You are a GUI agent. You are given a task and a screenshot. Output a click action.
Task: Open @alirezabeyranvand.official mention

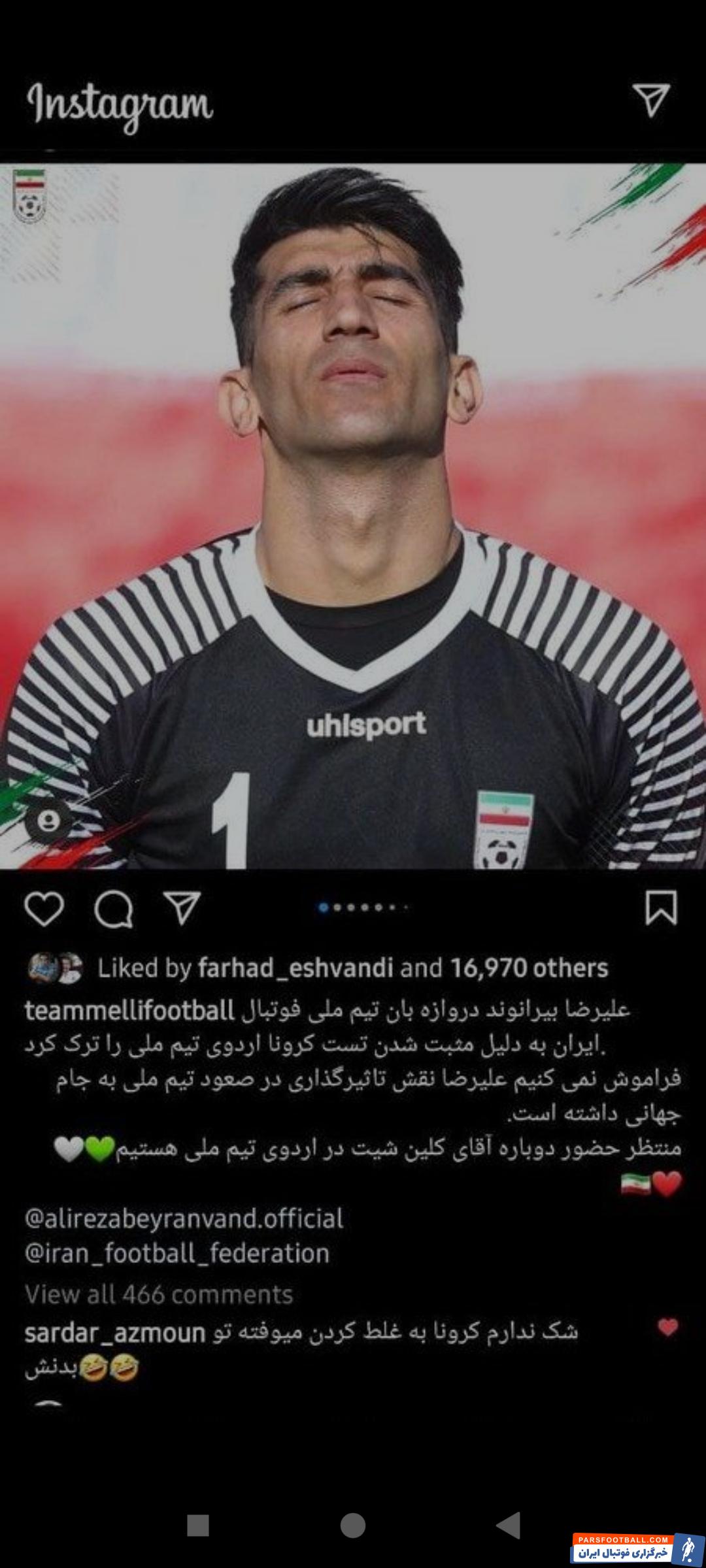184,1219
